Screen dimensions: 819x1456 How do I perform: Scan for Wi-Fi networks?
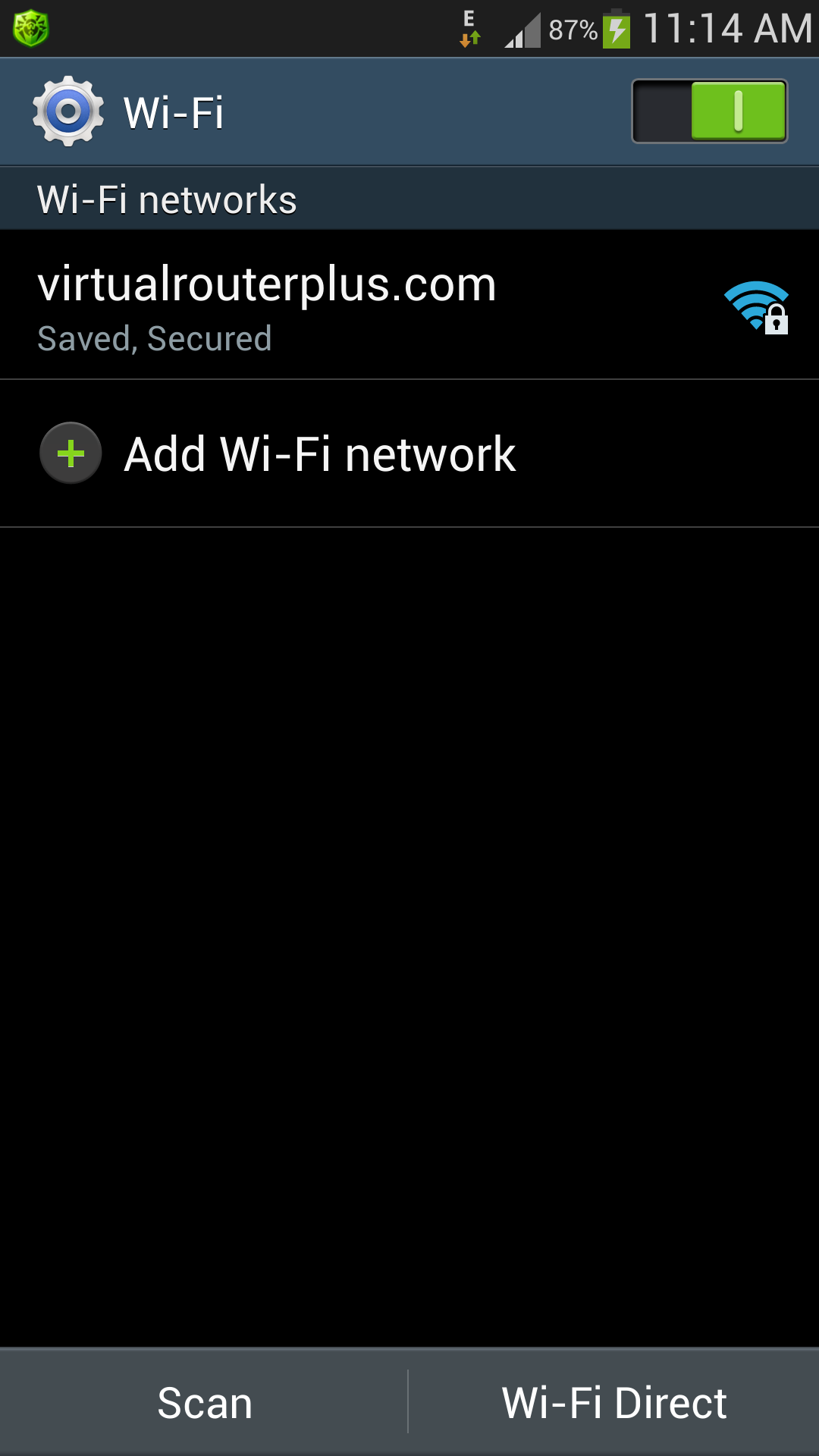tap(204, 1403)
